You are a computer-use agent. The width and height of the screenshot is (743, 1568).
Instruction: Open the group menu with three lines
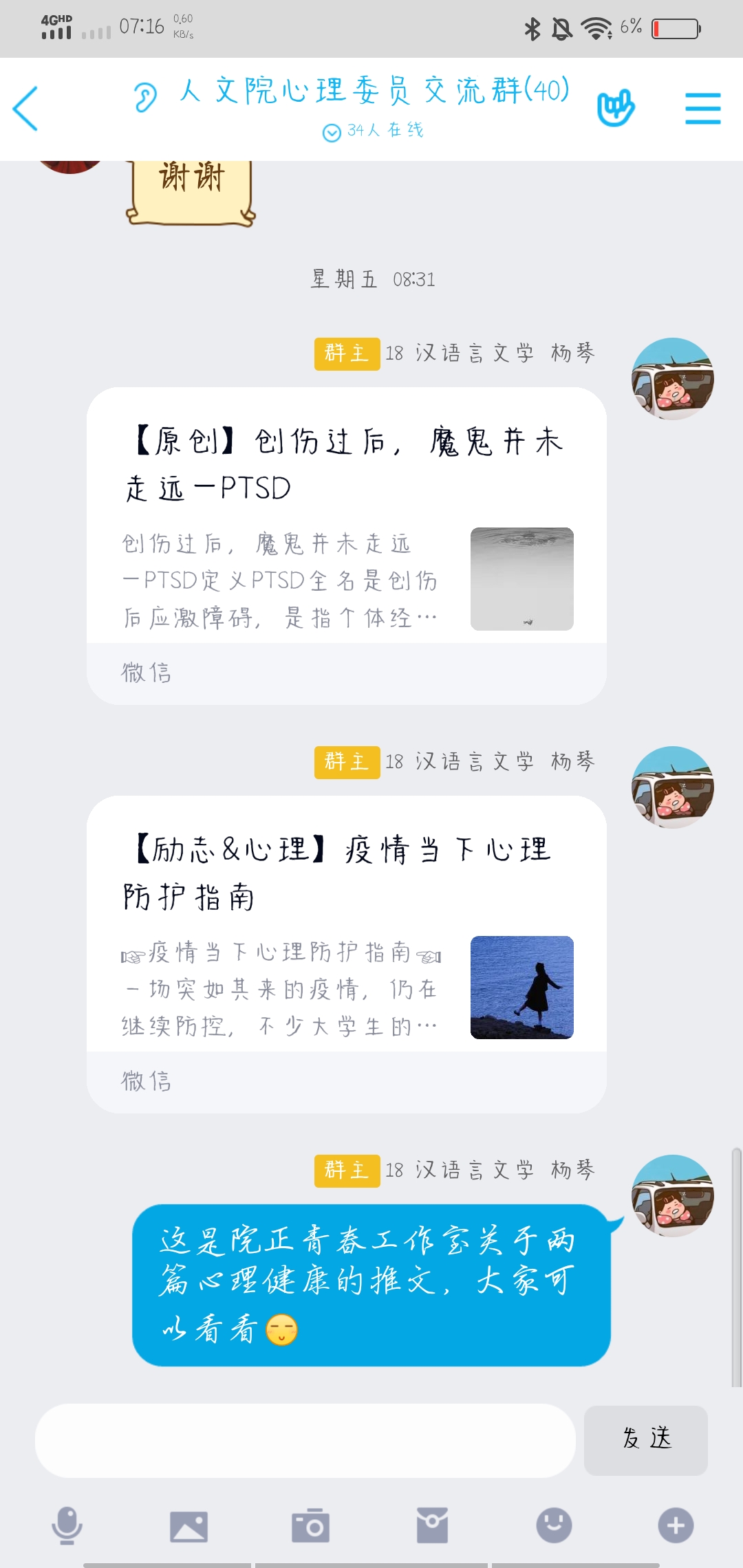click(702, 109)
